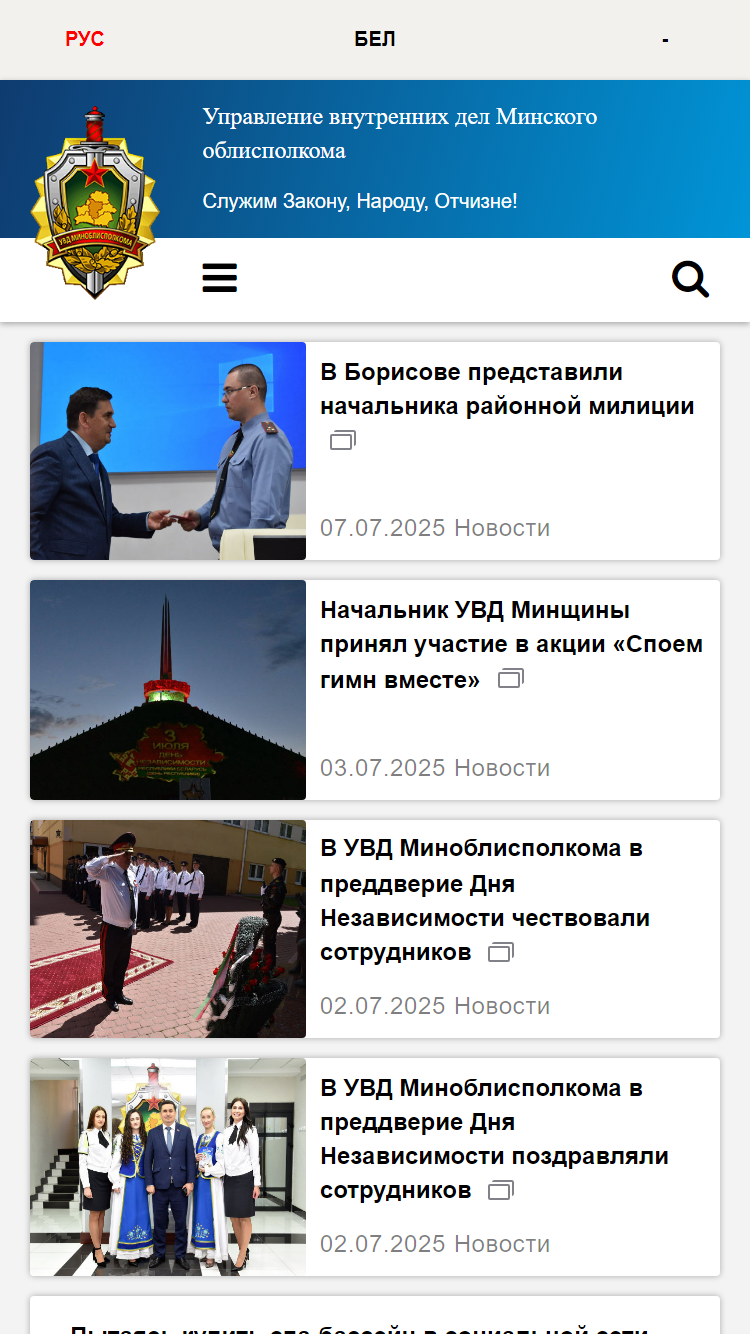Tap the handshake photo thumbnail
Image resolution: width=750 pixels, height=1334 pixels.
pos(168,451)
